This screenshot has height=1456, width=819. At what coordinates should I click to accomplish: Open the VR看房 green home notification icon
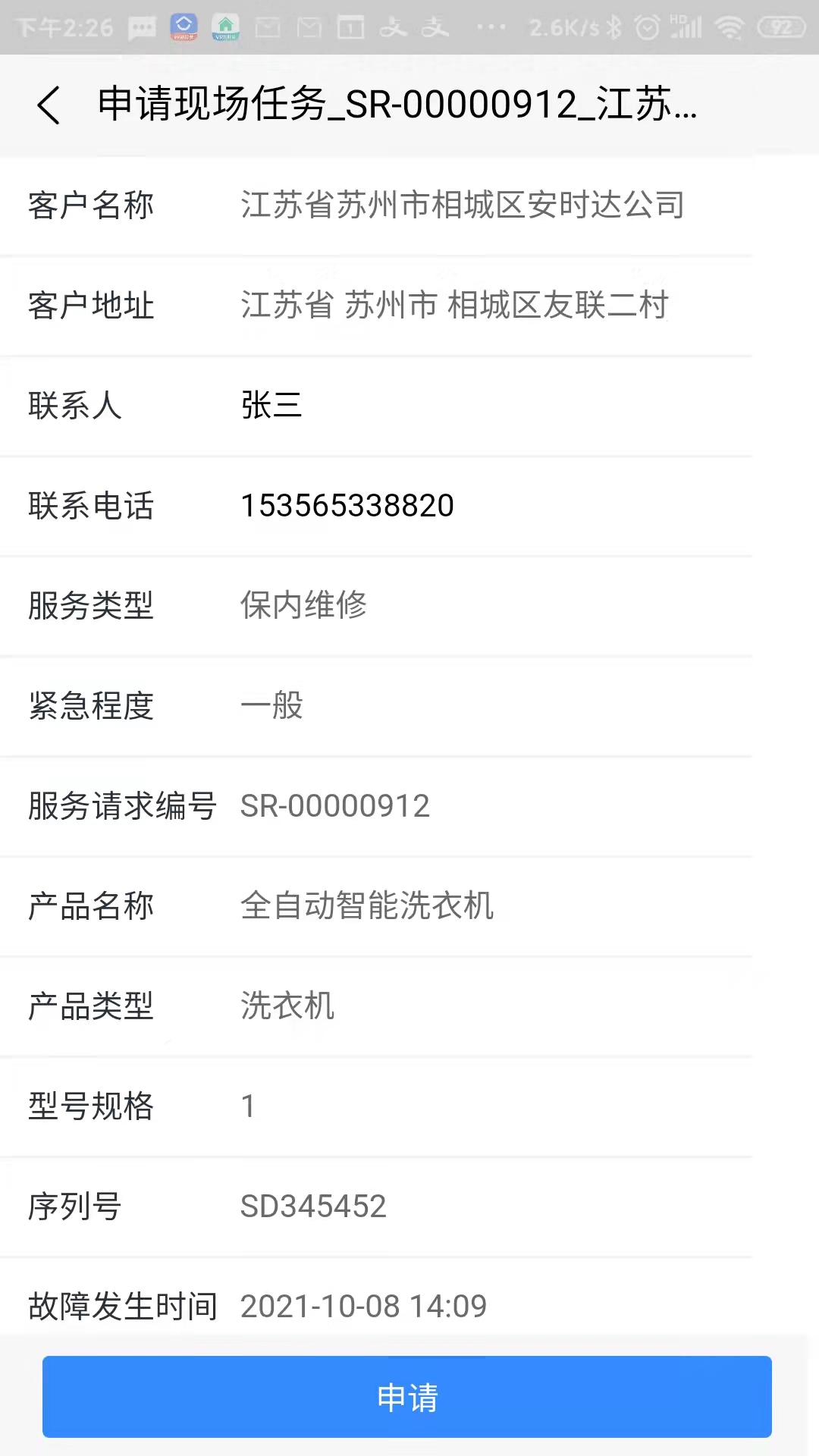tap(225, 27)
